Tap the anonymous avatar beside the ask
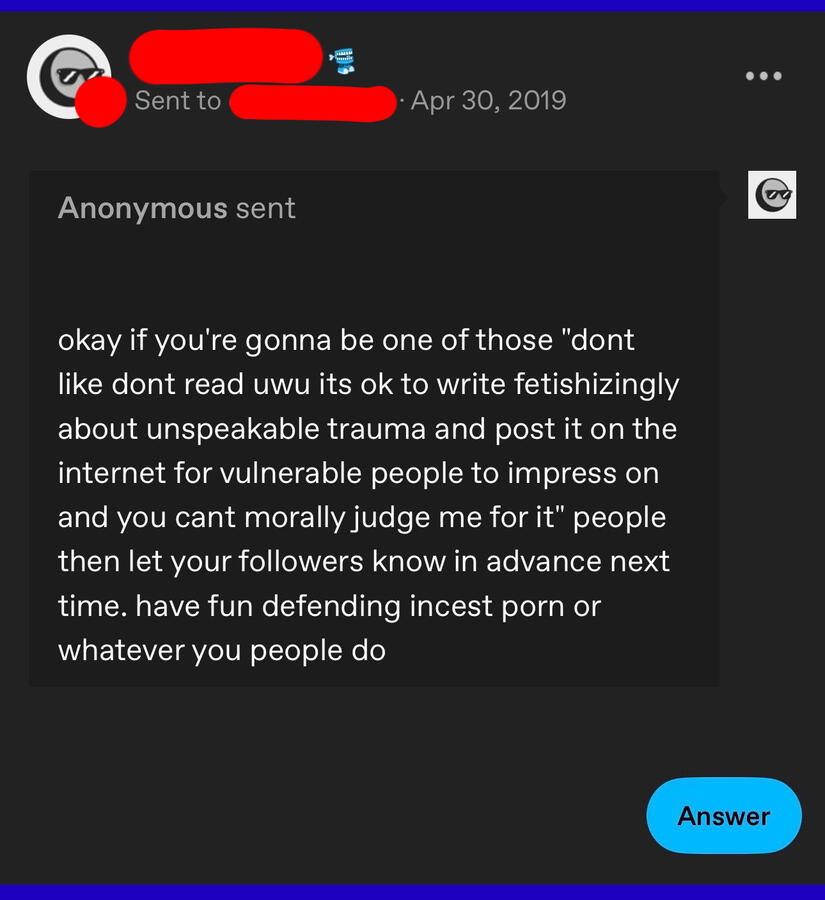 [772, 194]
